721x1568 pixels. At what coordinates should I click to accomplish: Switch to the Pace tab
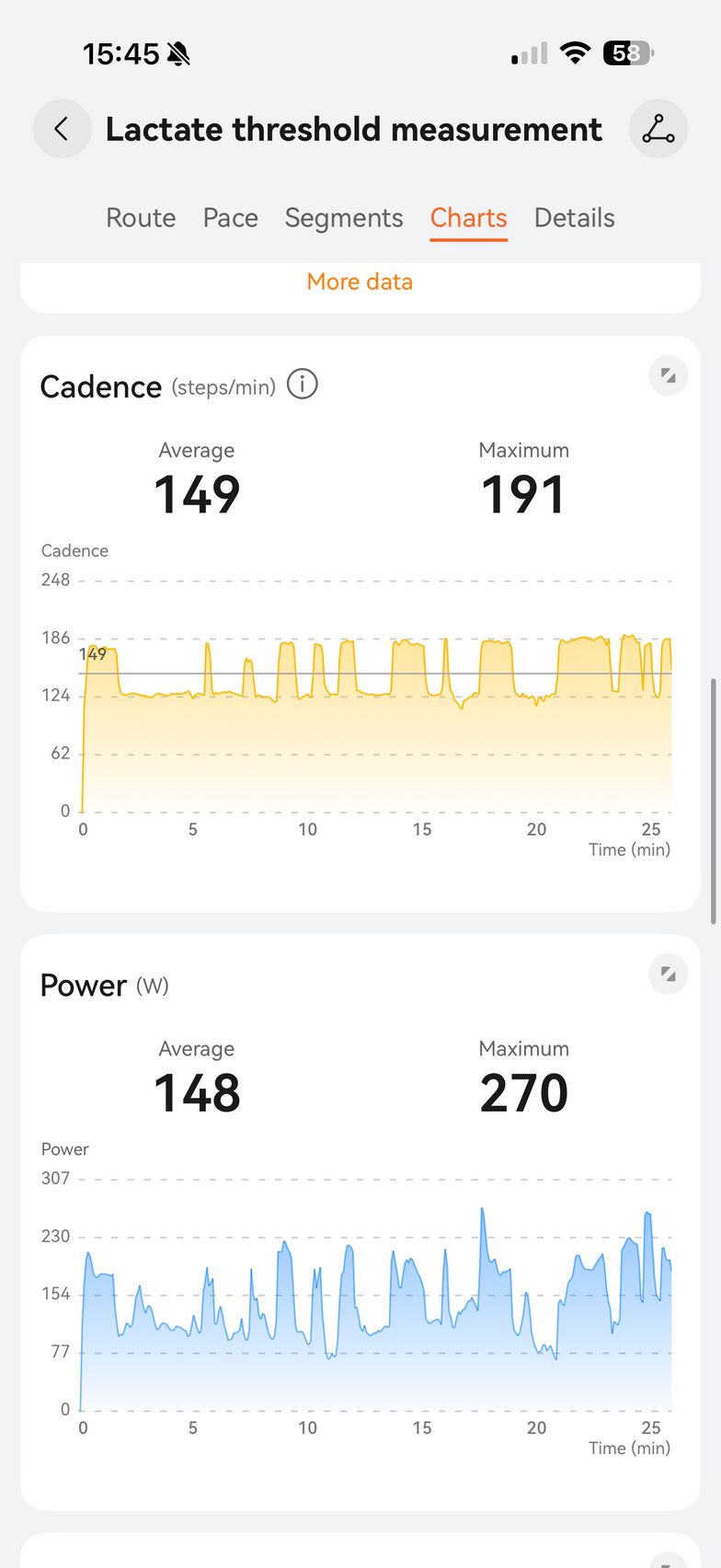click(x=230, y=218)
